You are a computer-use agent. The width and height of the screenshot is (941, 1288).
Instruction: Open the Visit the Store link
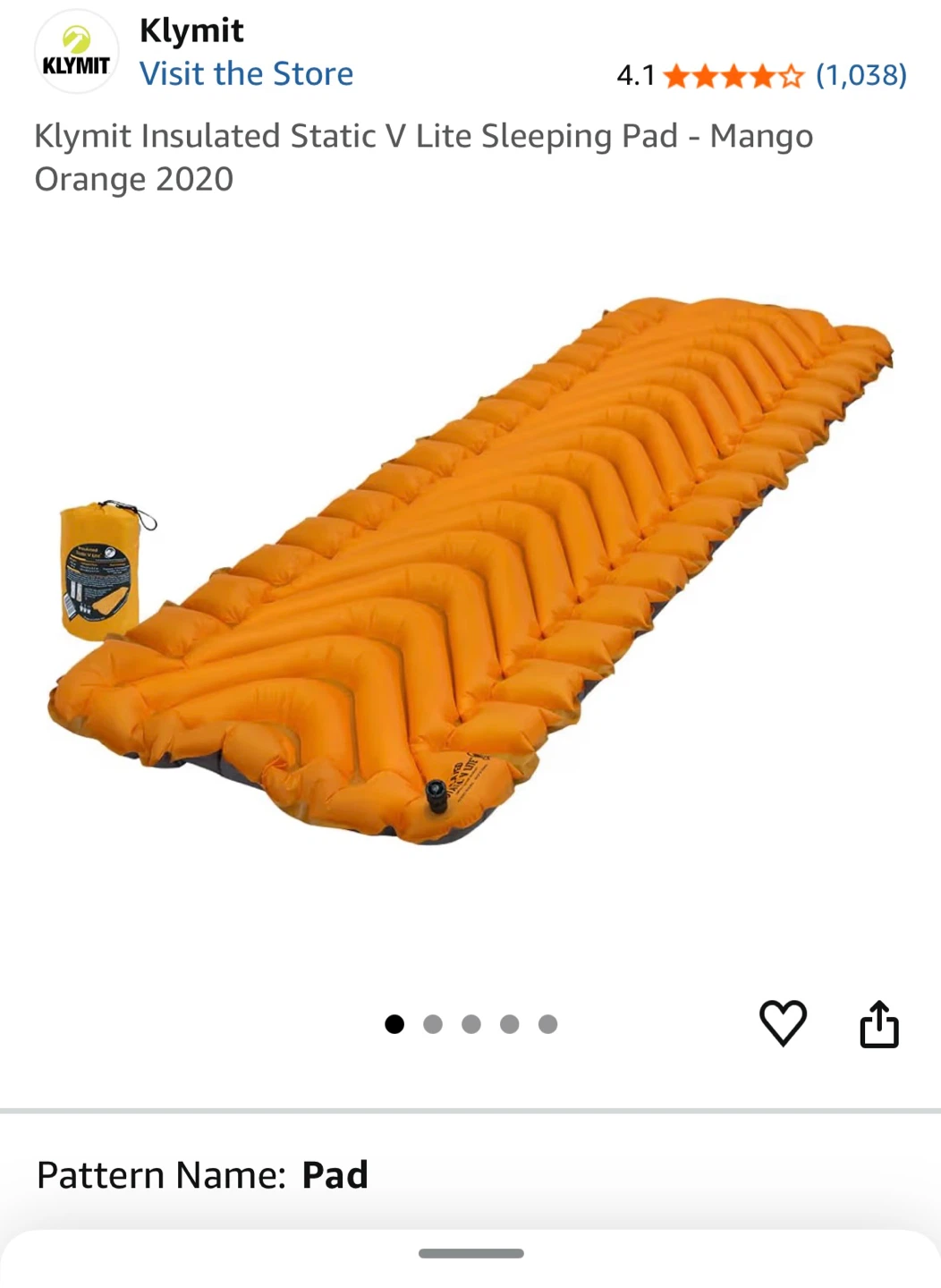[x=246, y=74]
